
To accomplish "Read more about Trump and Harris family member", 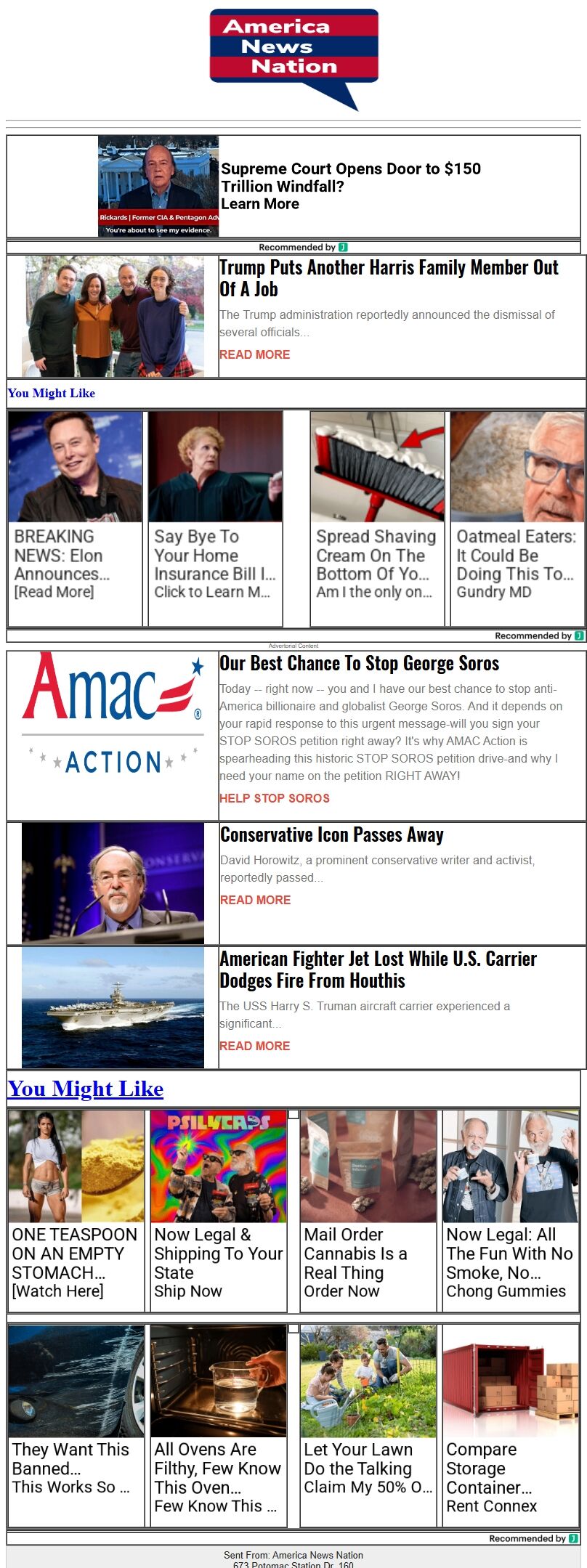I will click(x=254, y=354).
